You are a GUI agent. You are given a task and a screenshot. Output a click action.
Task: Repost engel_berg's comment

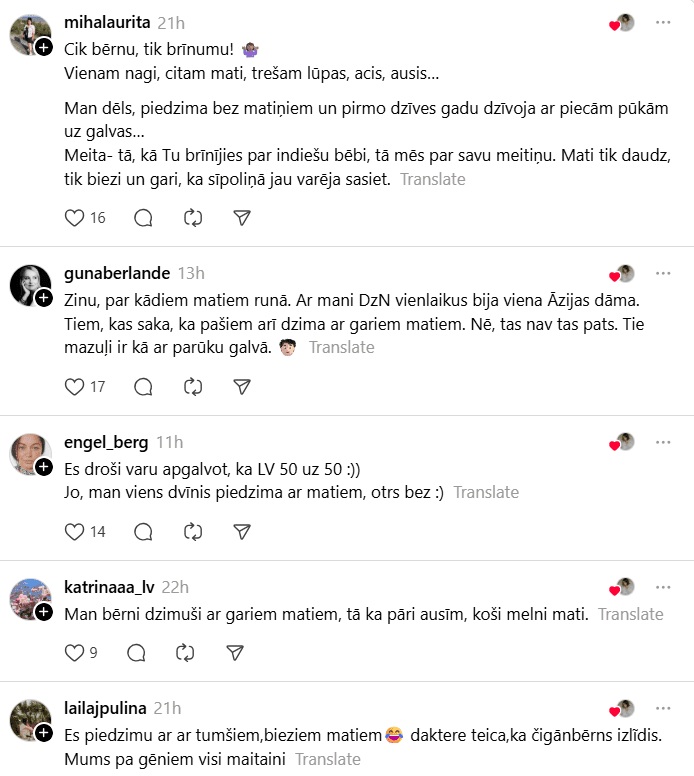pyautogui.click(x=192, y=531)
